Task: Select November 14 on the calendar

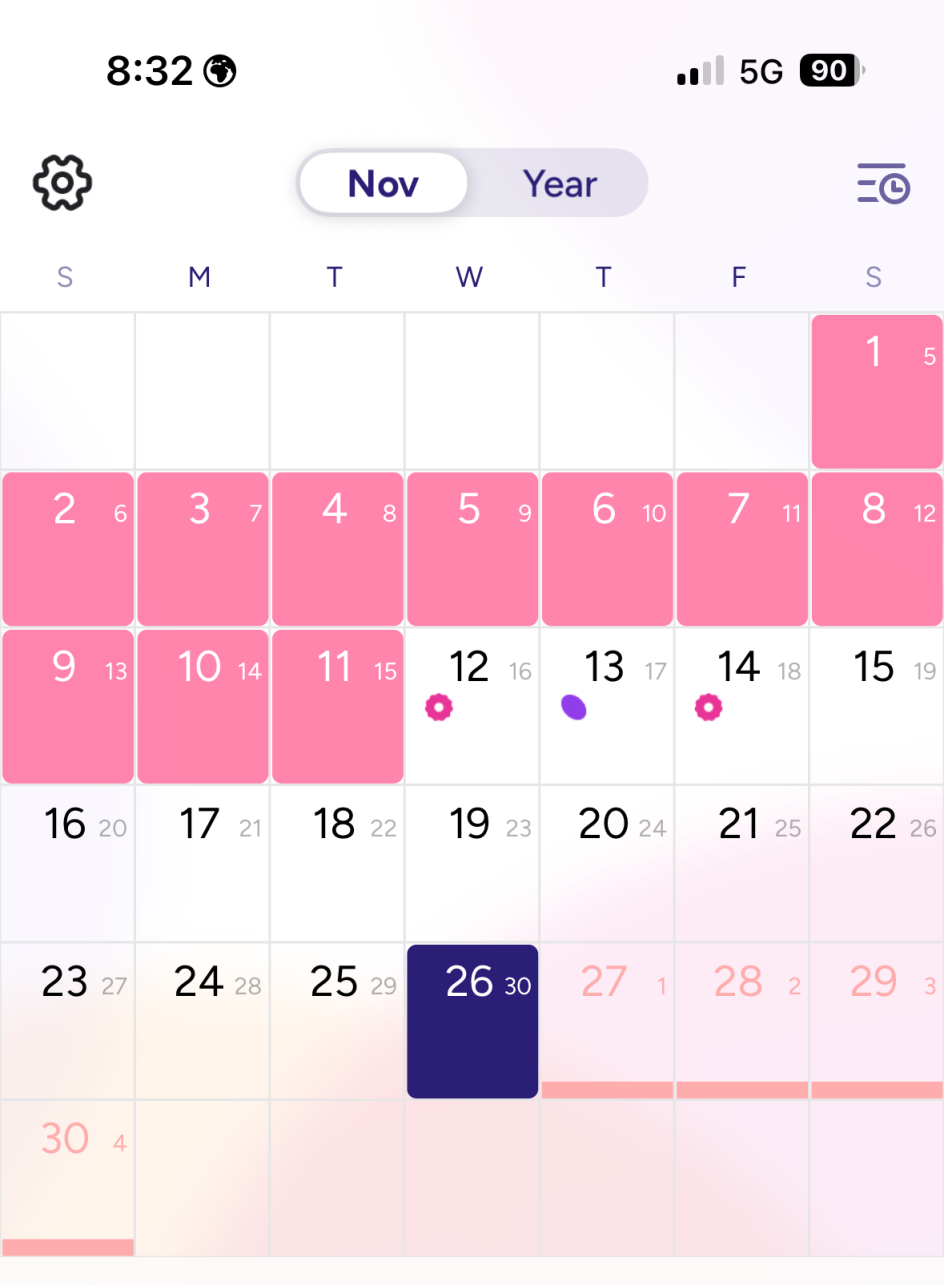Action: [742, 705]
